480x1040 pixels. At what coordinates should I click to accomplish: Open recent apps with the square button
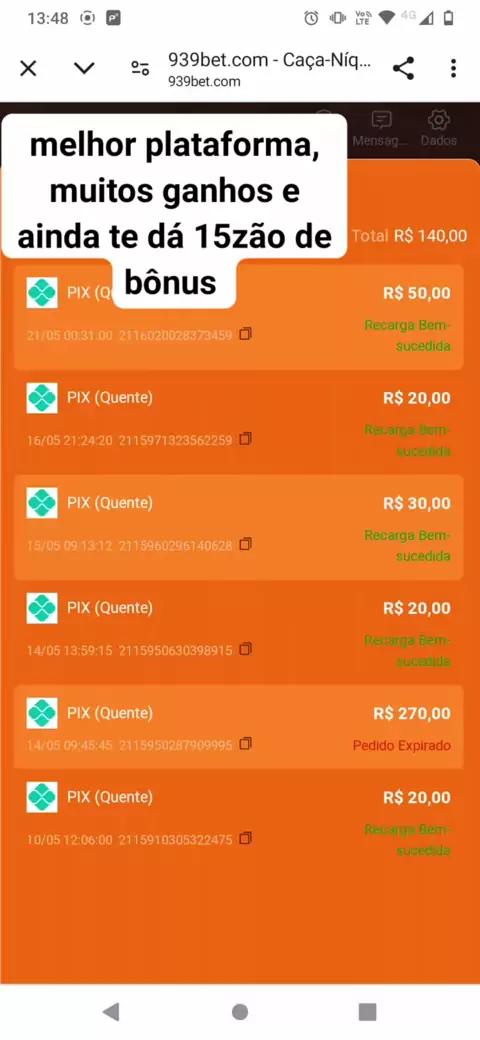367,1011
